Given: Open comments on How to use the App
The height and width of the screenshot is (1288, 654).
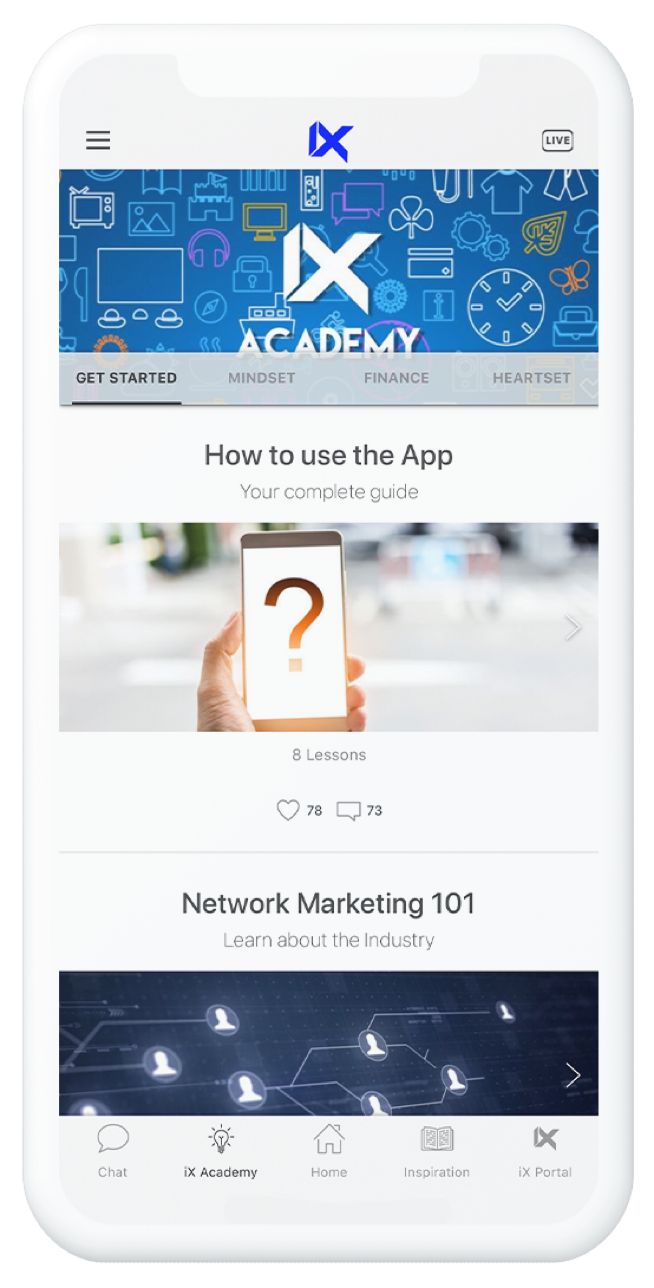Looking at the screenshot, I should (x=348, y=811).
